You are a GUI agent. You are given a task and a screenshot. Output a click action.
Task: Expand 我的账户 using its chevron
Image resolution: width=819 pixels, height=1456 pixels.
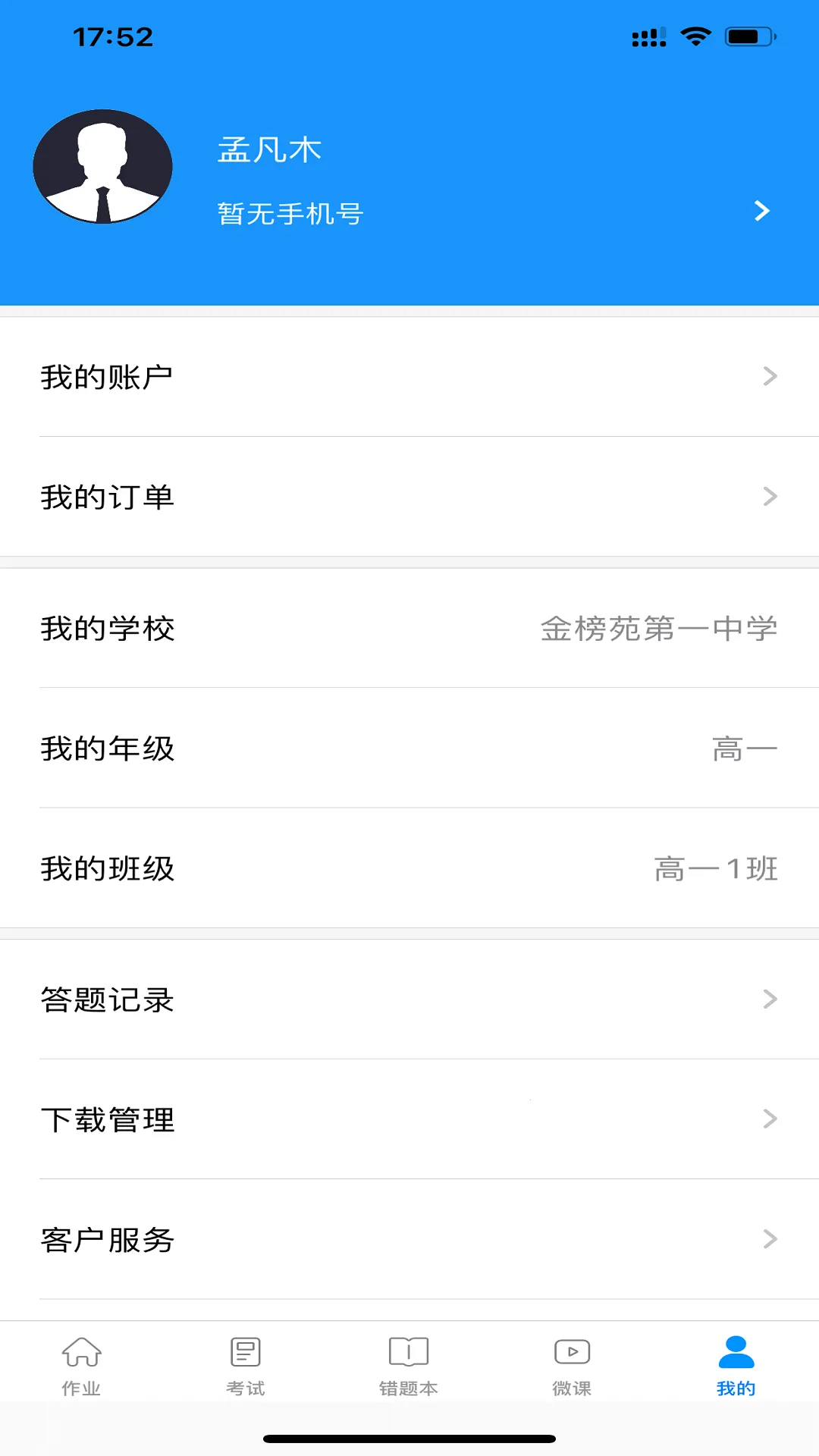(772, 377)
